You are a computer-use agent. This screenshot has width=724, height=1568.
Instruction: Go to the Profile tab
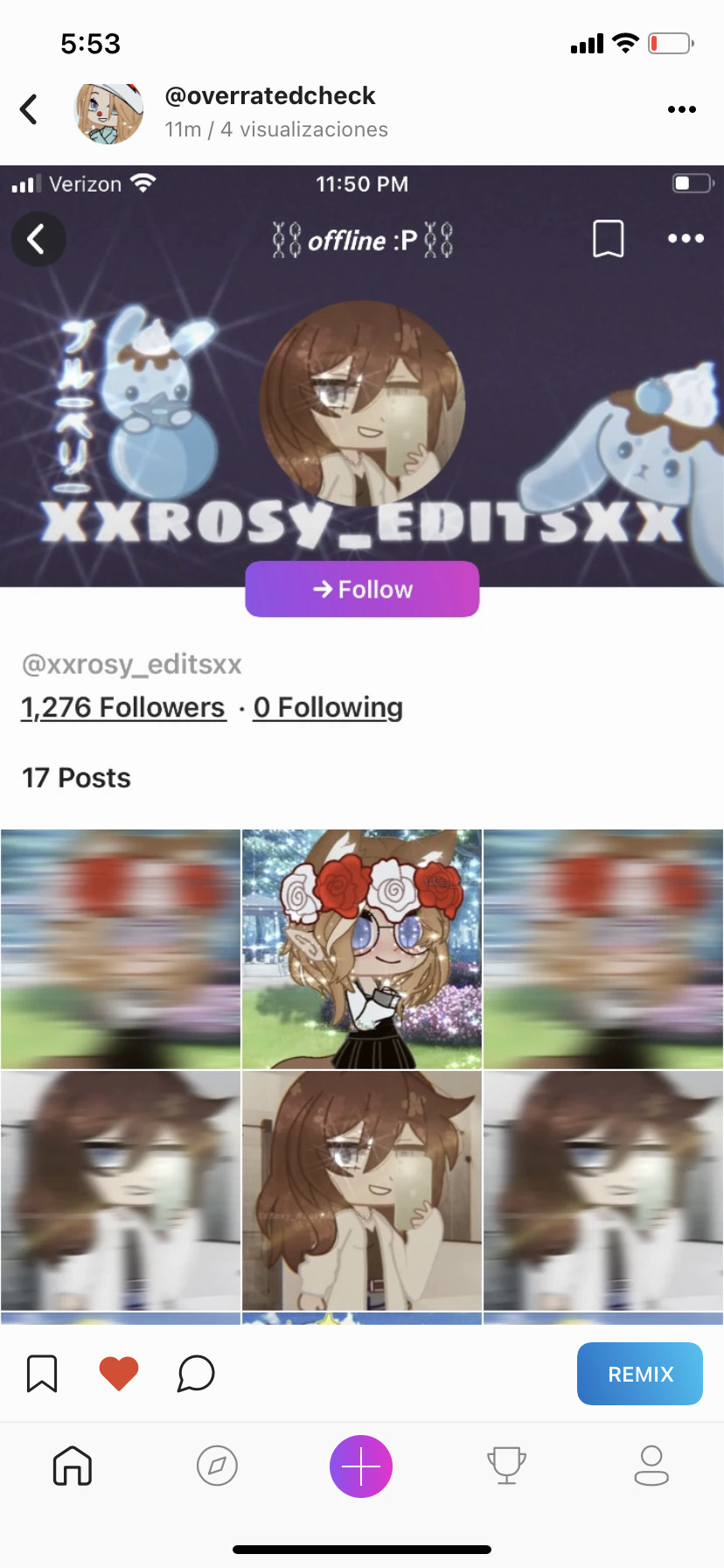[x=651, y=1466]
